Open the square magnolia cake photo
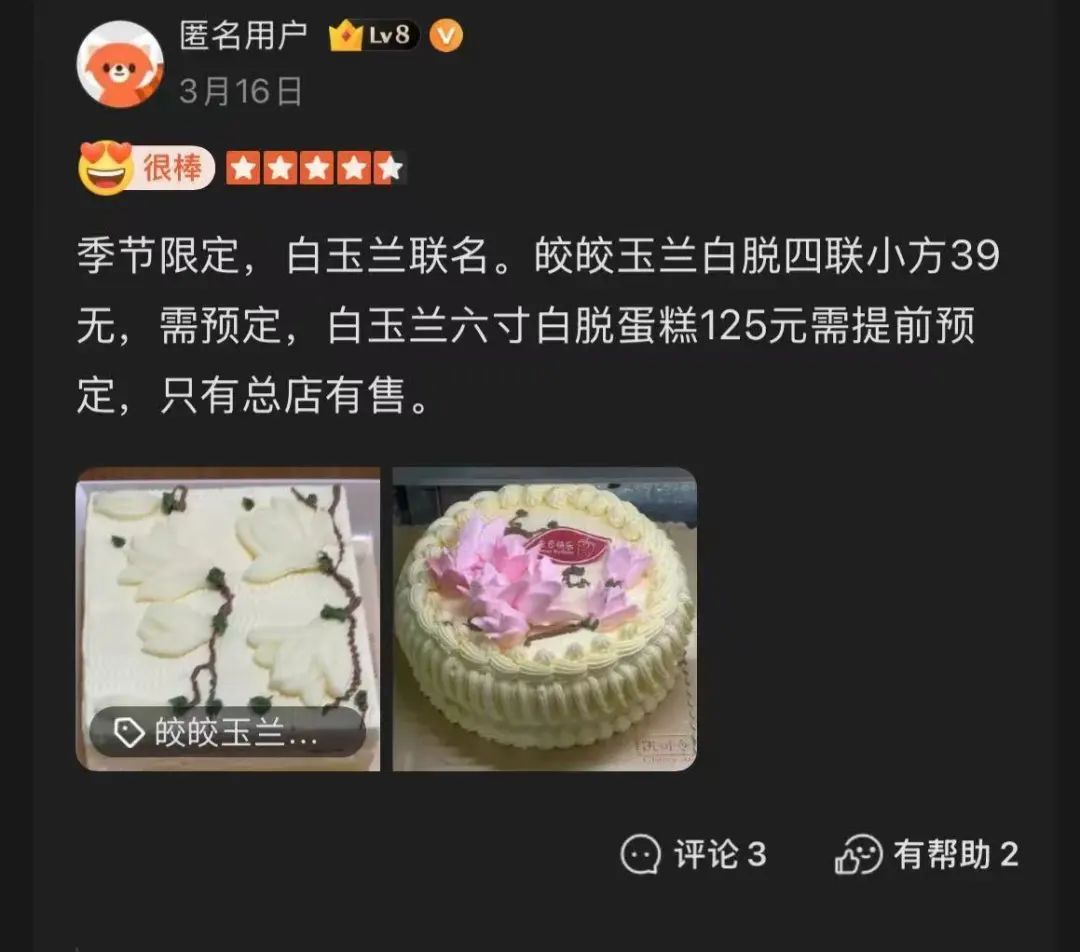 coord(228,590)
